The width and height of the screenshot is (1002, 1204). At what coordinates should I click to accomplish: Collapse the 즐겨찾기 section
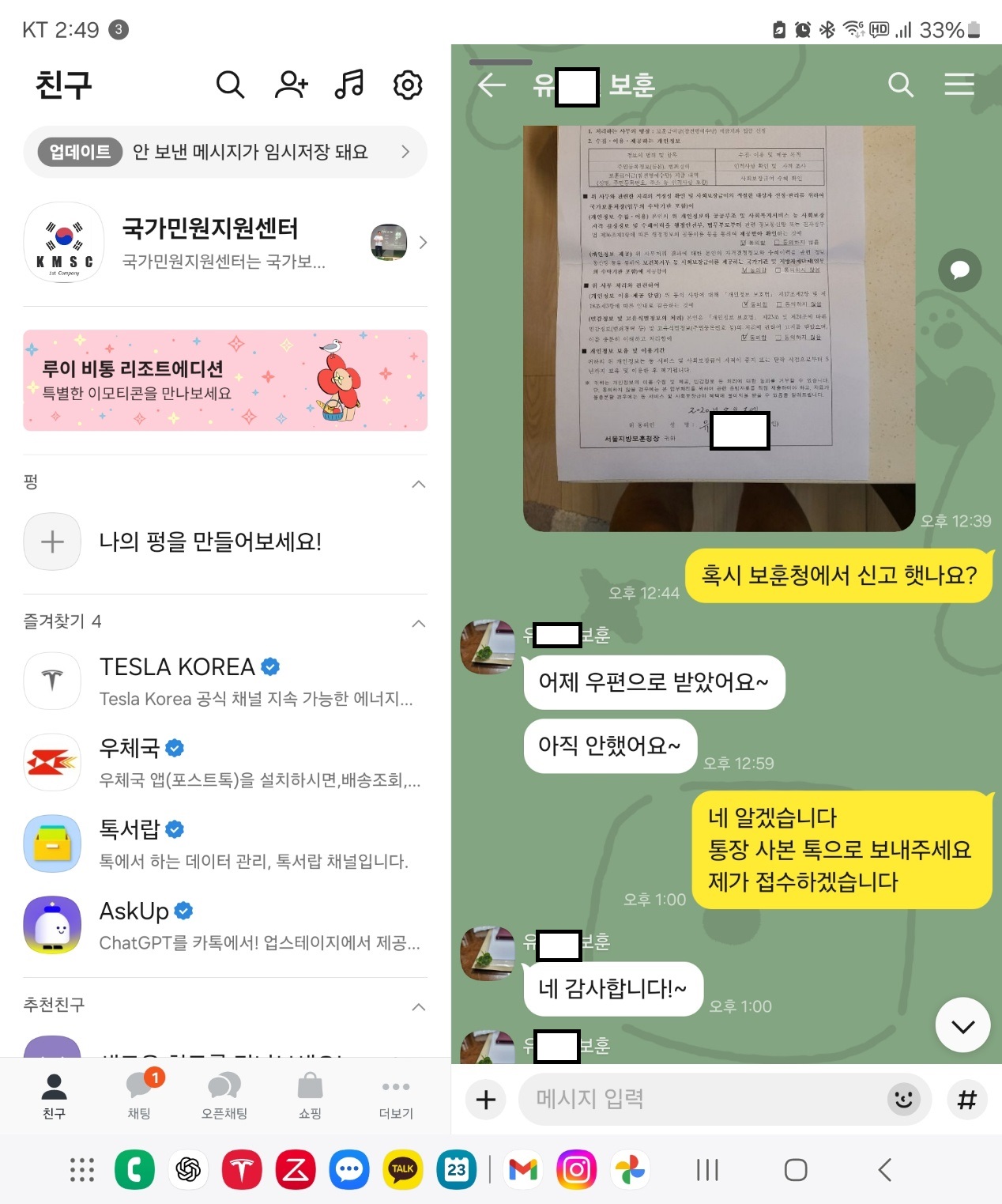pyautogui.click(x=419, y=623)
